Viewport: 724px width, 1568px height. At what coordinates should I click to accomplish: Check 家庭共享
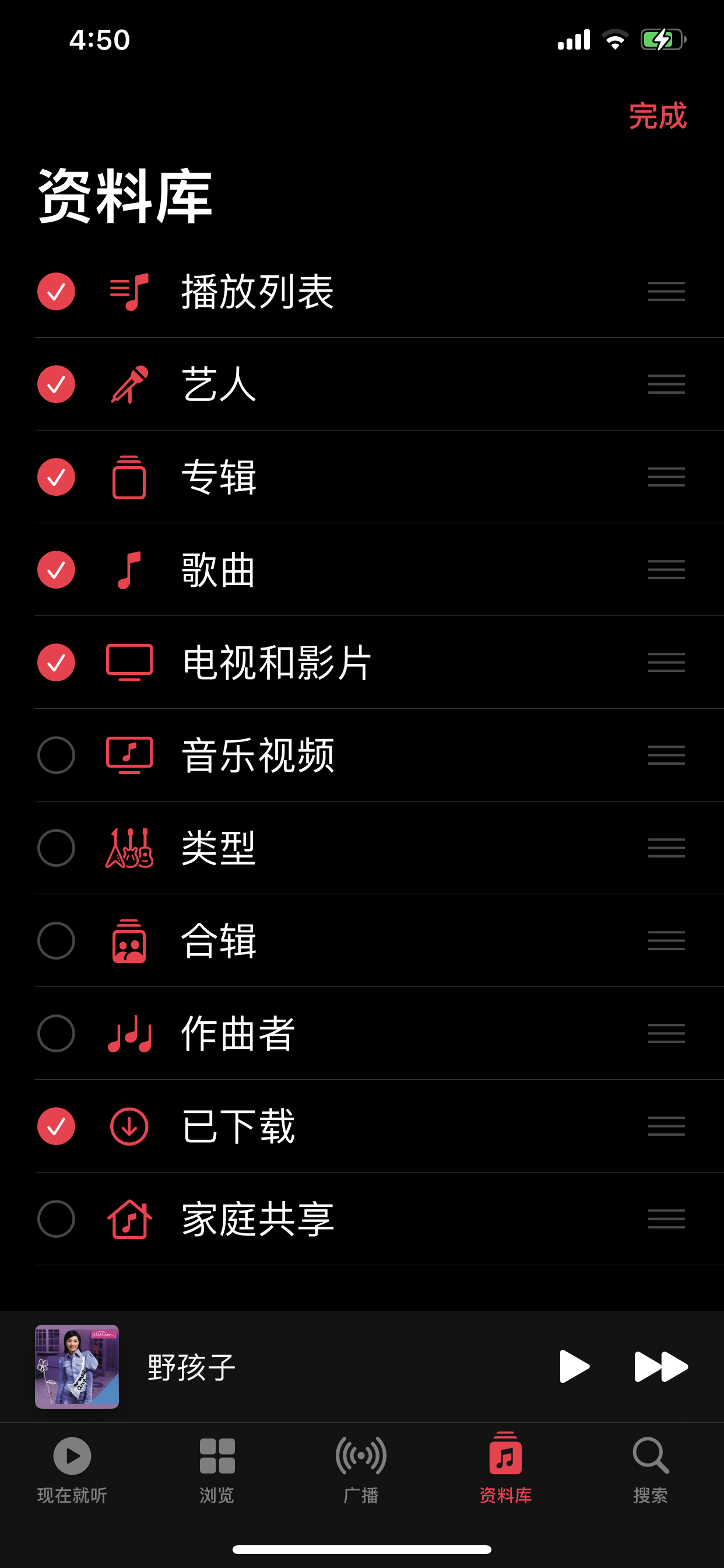(x=56, y=1219)
